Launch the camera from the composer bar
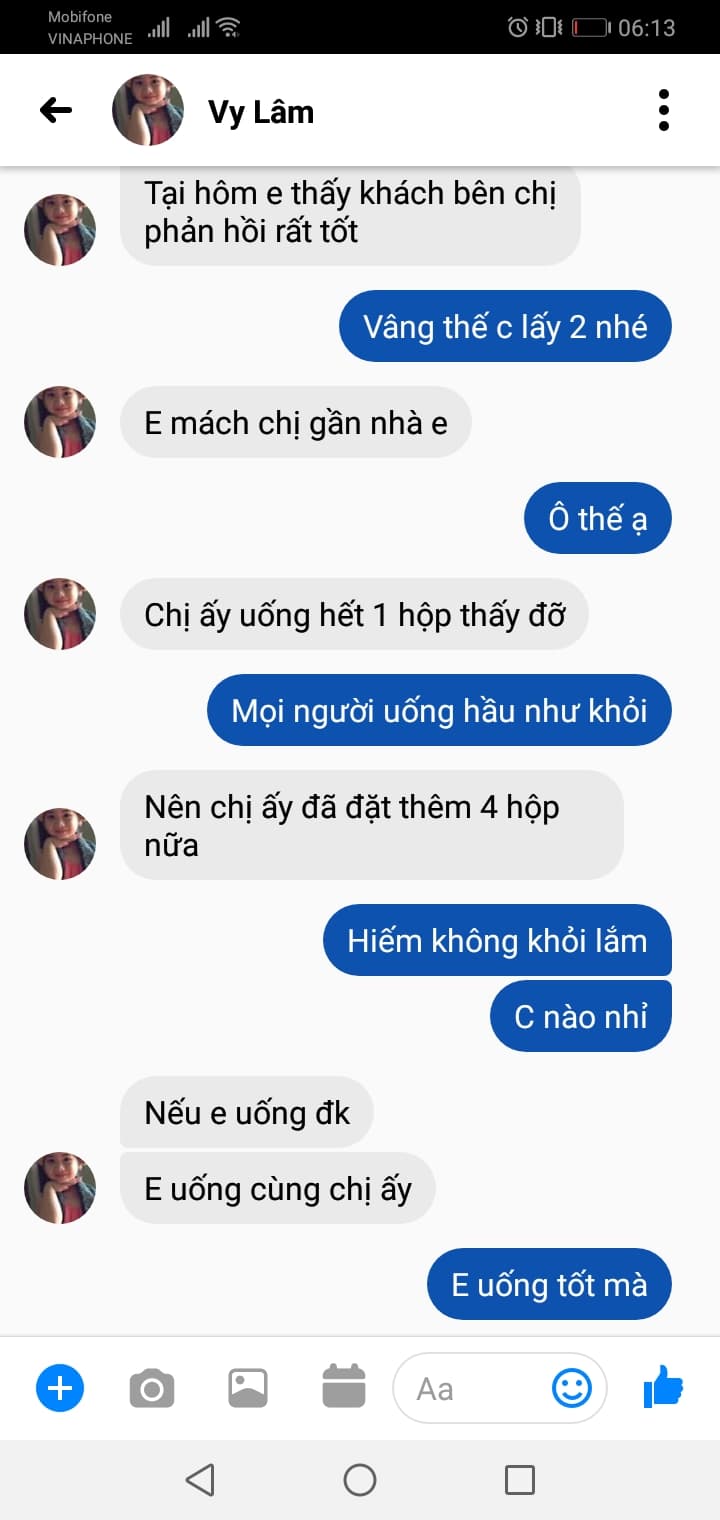The width and height of the screenshot is (720, 1520). (x=152, y=1388)
